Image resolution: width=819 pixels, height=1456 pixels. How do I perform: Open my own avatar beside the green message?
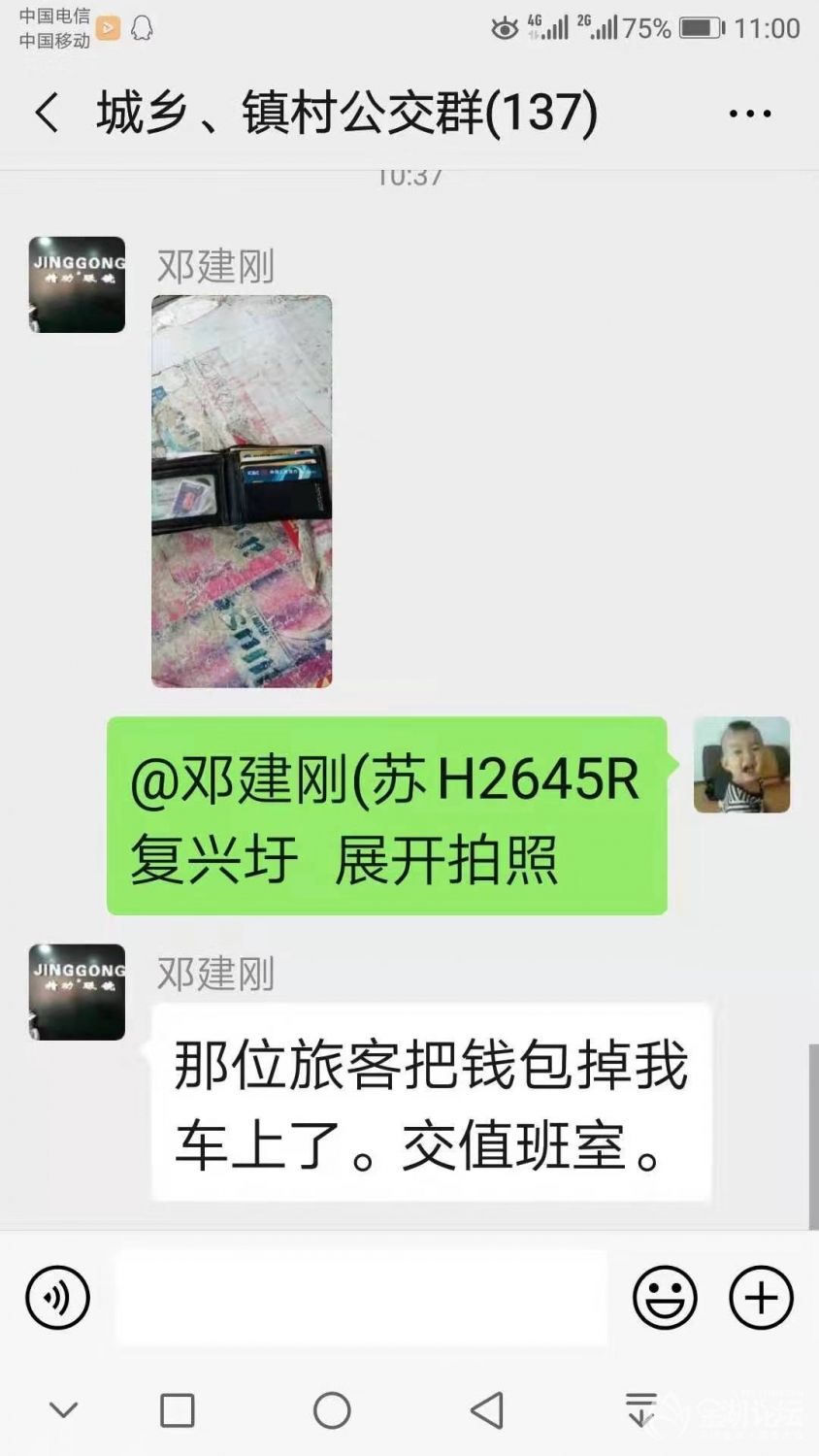pyautogui.click(x=741, y=765)
